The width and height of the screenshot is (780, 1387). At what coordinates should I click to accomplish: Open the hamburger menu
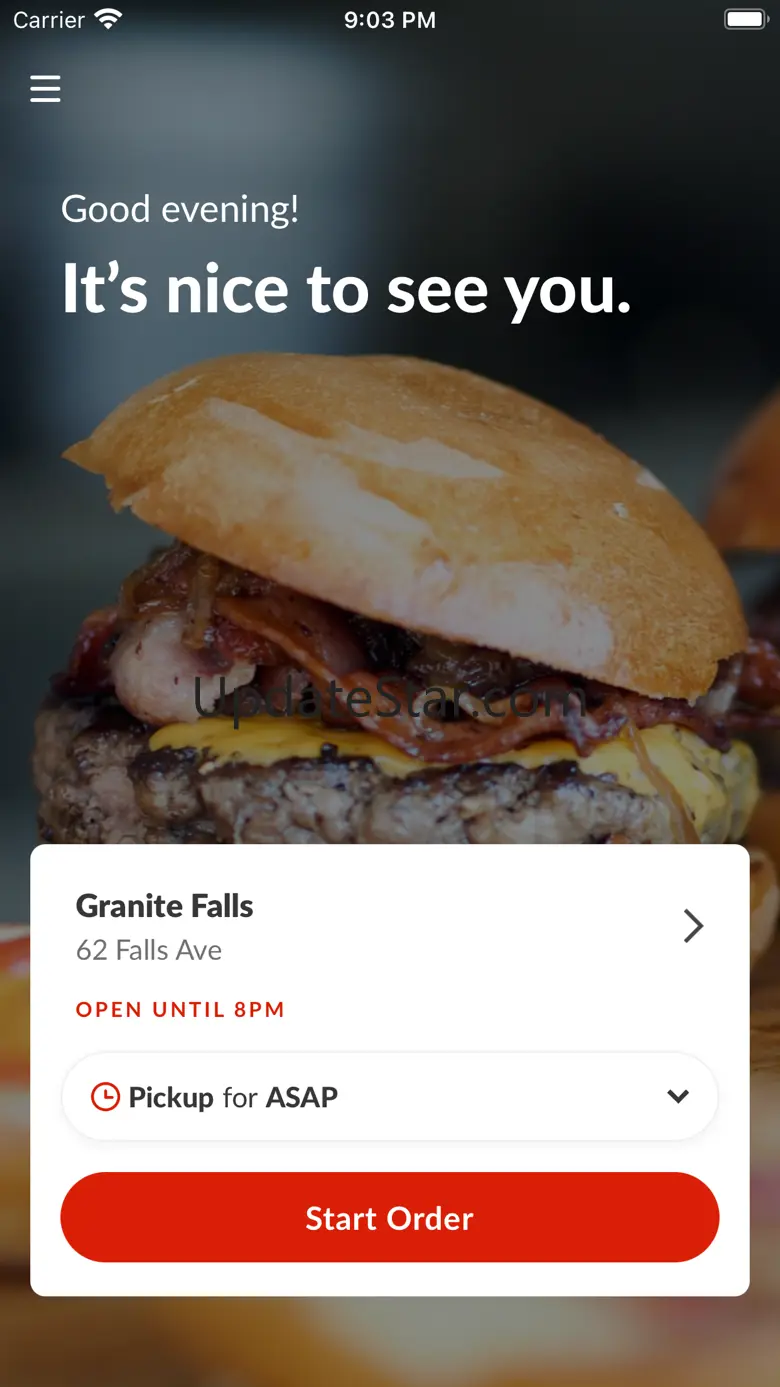point(45,89)
